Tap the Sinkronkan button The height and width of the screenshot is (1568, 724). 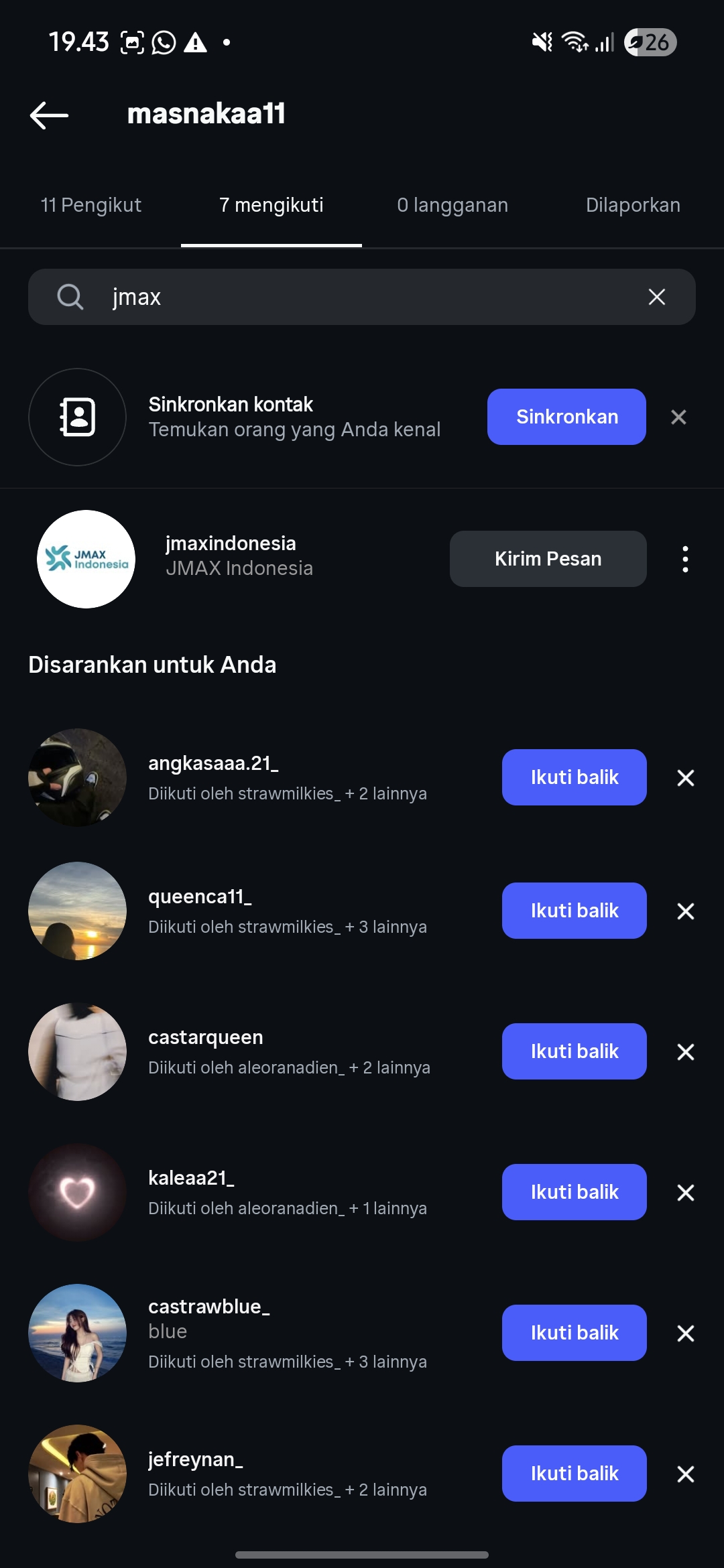click(566, 417)
